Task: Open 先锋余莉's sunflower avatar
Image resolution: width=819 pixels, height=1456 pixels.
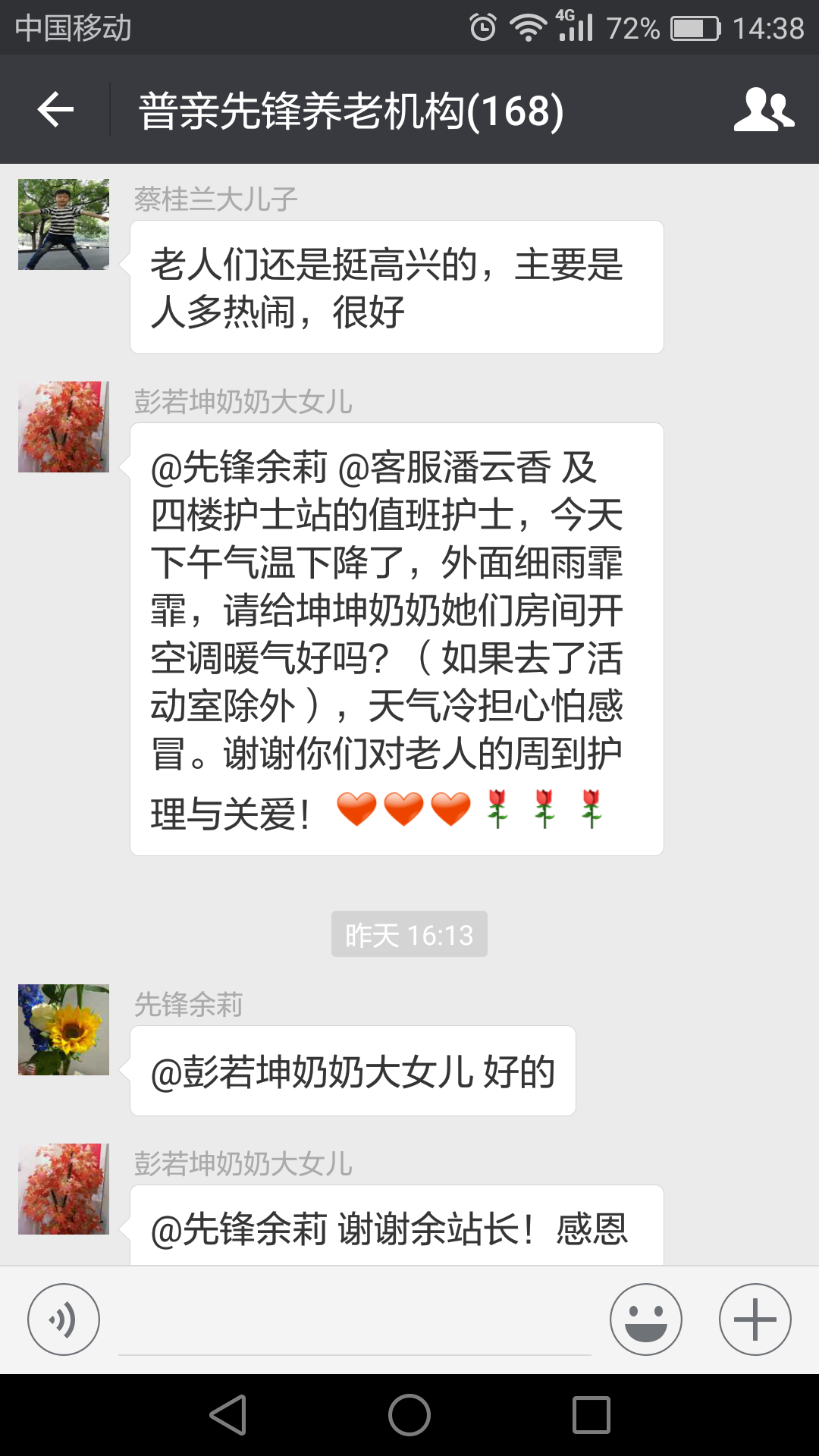Action: point(64,1030)
